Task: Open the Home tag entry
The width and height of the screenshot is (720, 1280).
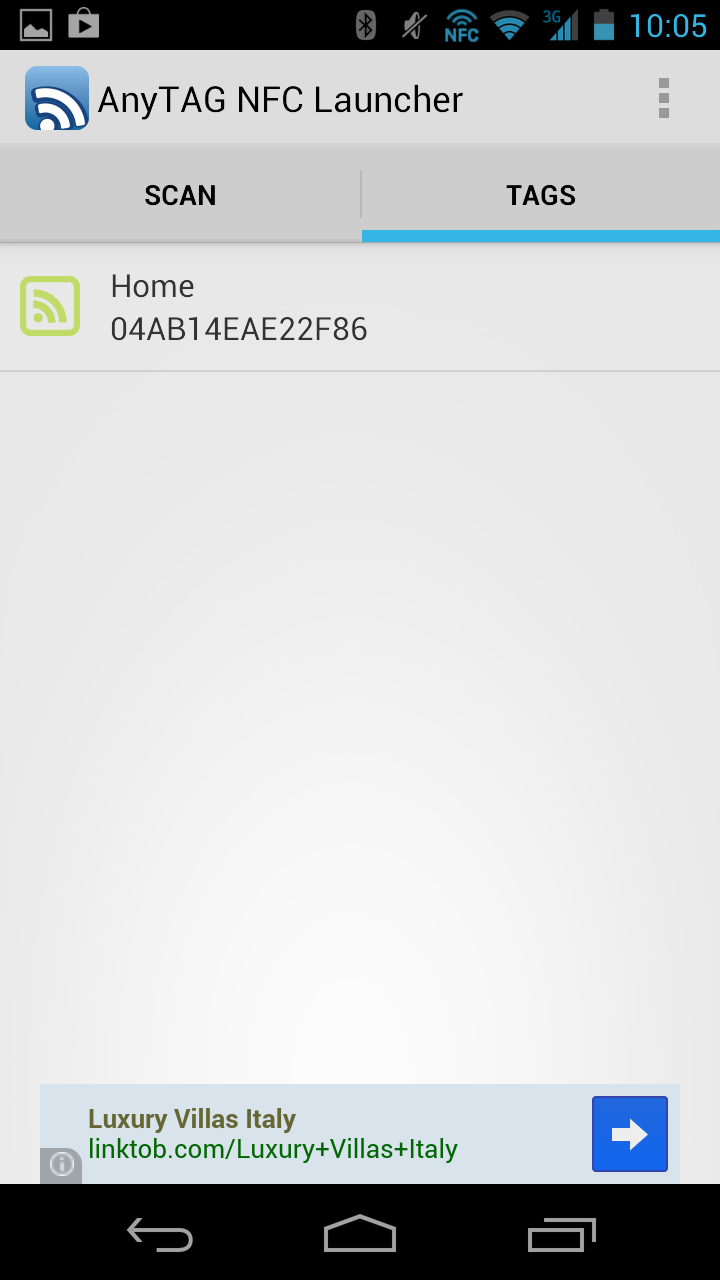Action: [360, 308]
